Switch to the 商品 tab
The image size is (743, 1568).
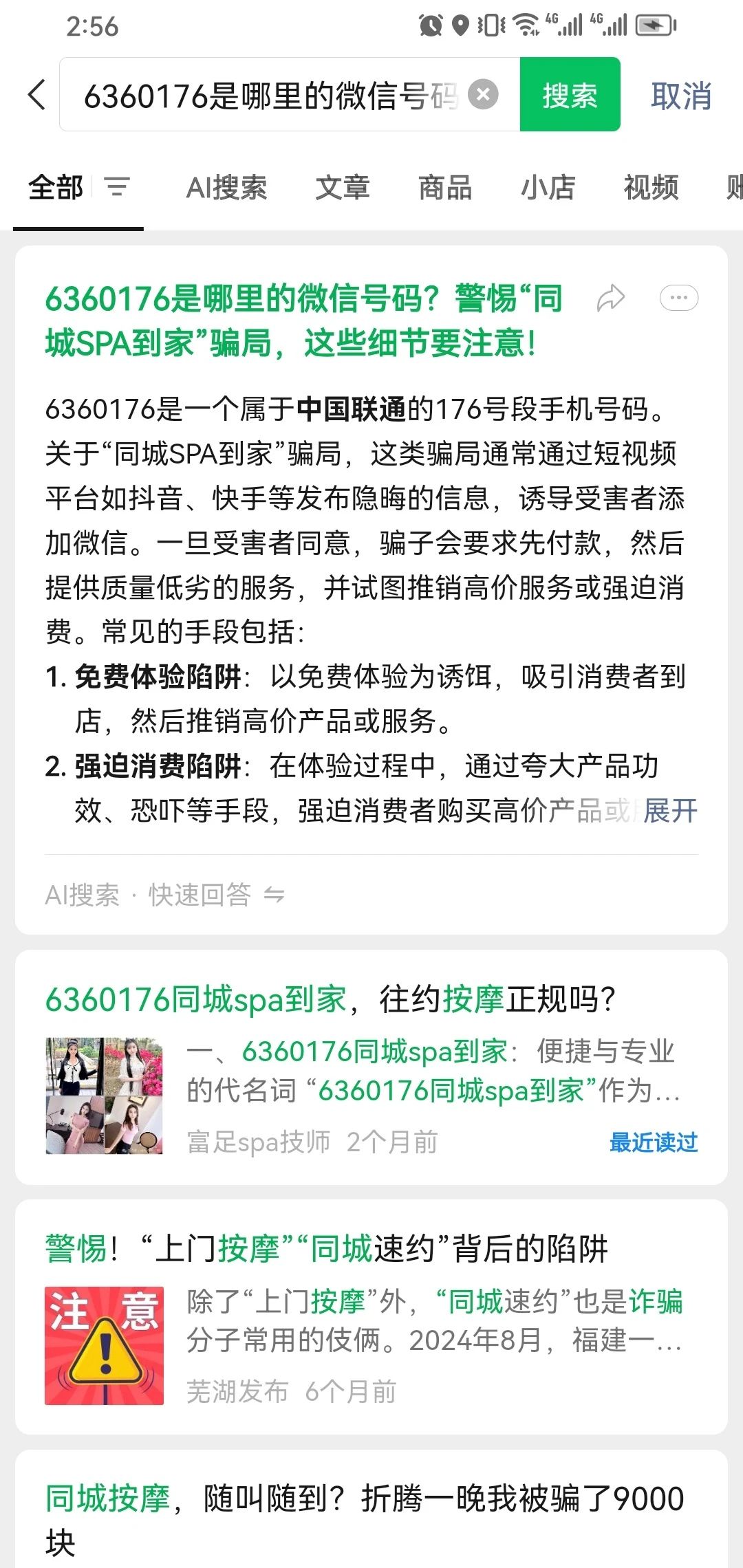pos(445,187)
